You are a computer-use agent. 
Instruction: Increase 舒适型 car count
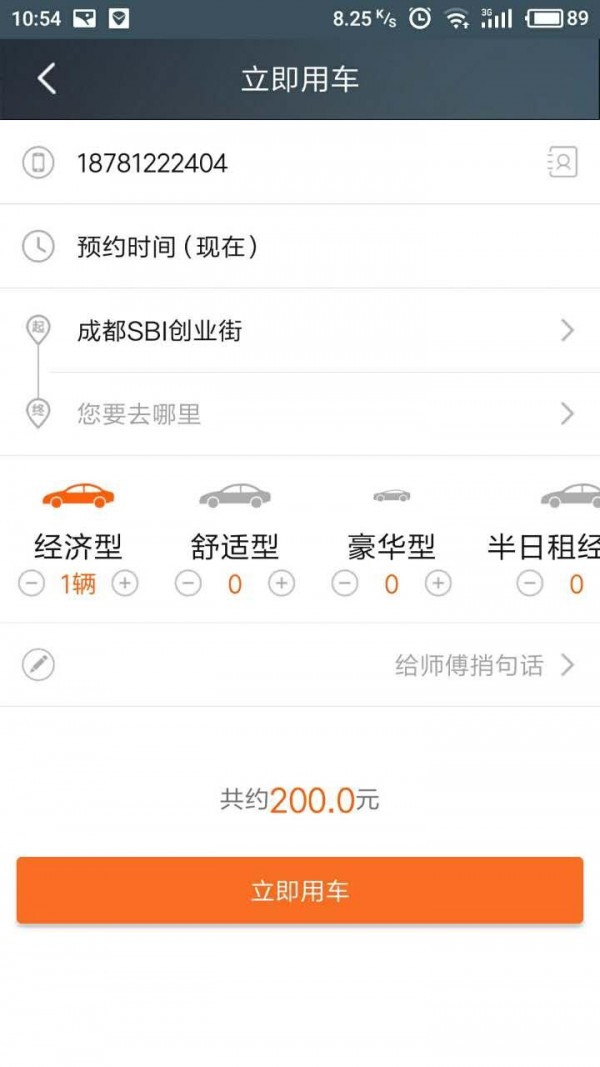(x=282, y=584)
